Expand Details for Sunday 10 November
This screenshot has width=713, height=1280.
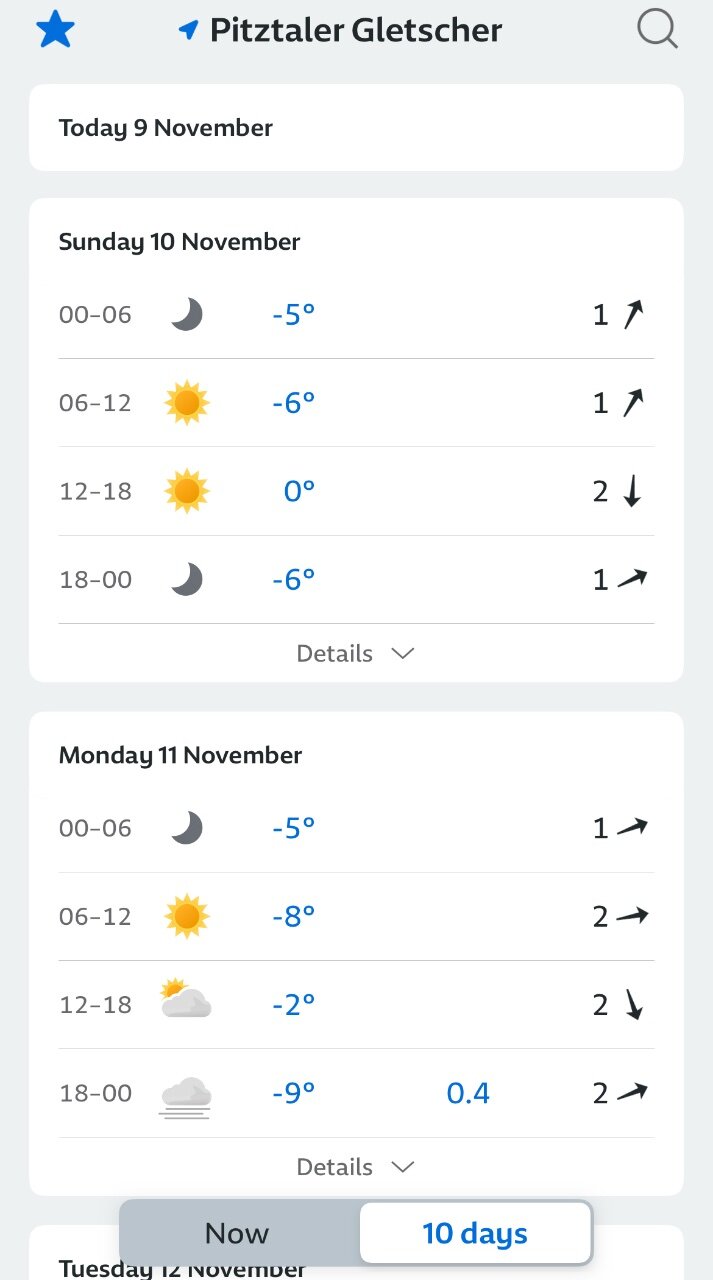point(356,653)
